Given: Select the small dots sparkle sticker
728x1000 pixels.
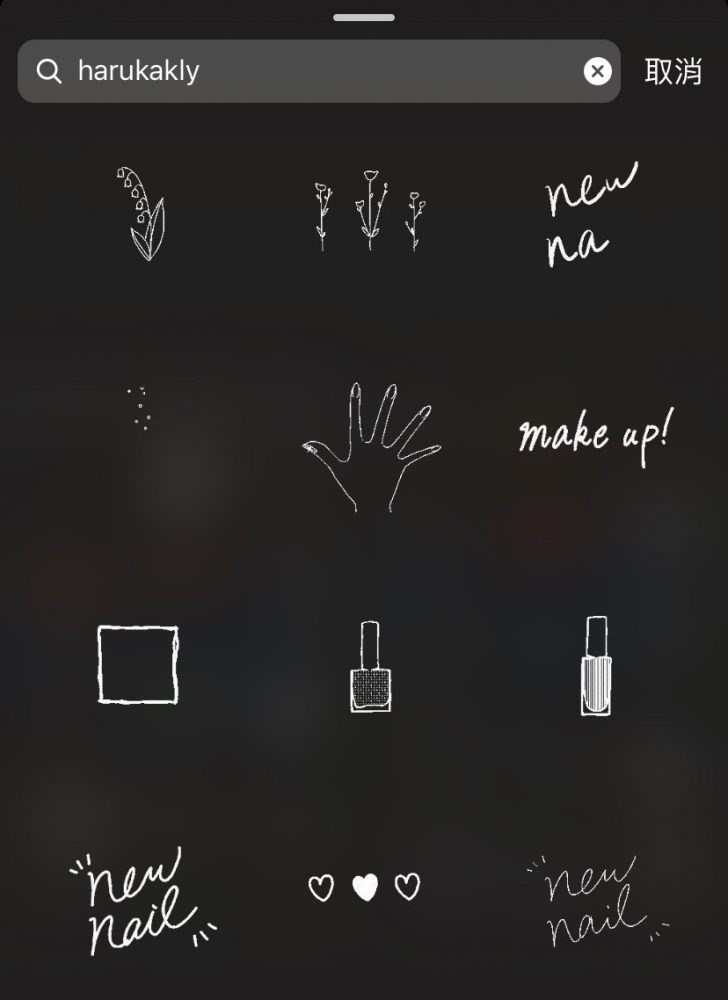Looking at the screenshot, I should [142, 408].
